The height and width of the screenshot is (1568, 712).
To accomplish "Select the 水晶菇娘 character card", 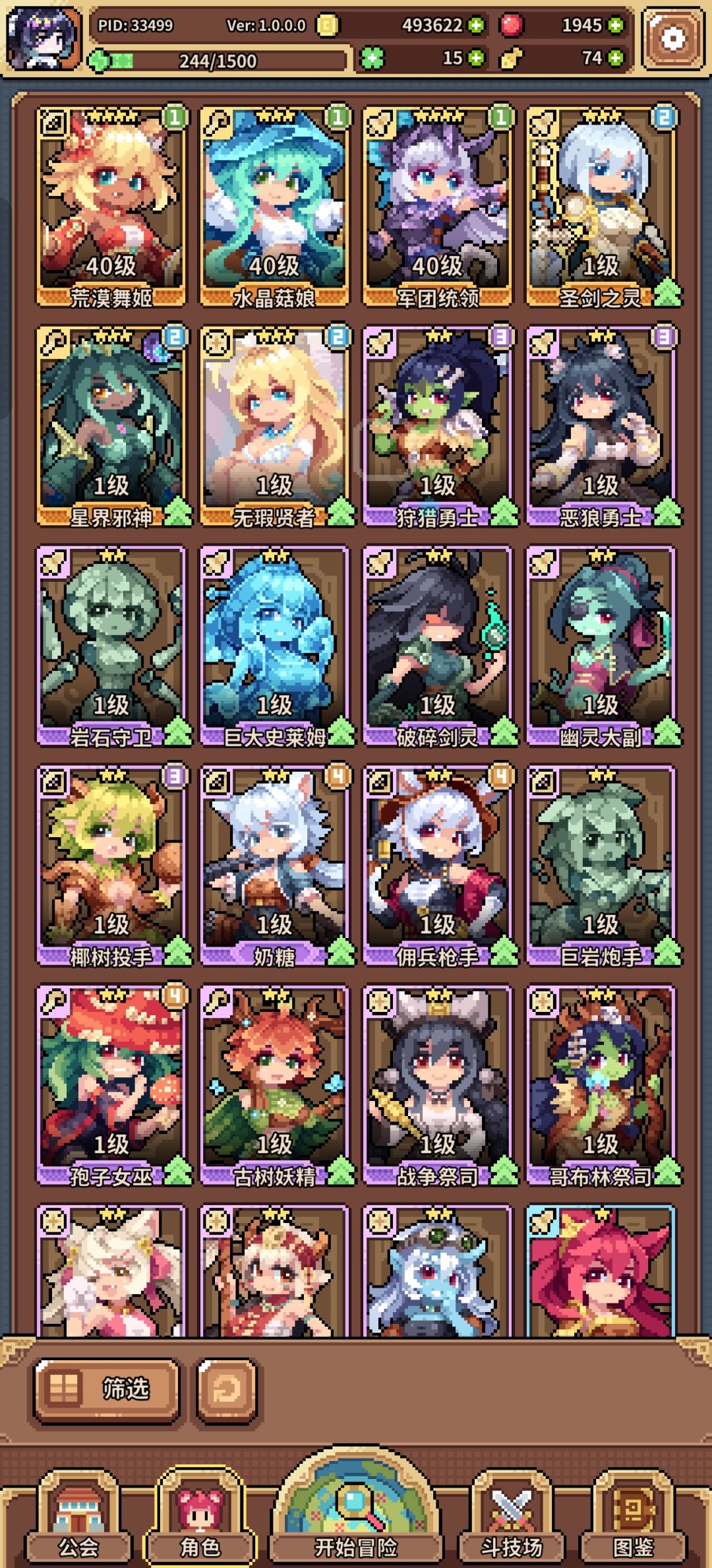I will tap(274, 207).
